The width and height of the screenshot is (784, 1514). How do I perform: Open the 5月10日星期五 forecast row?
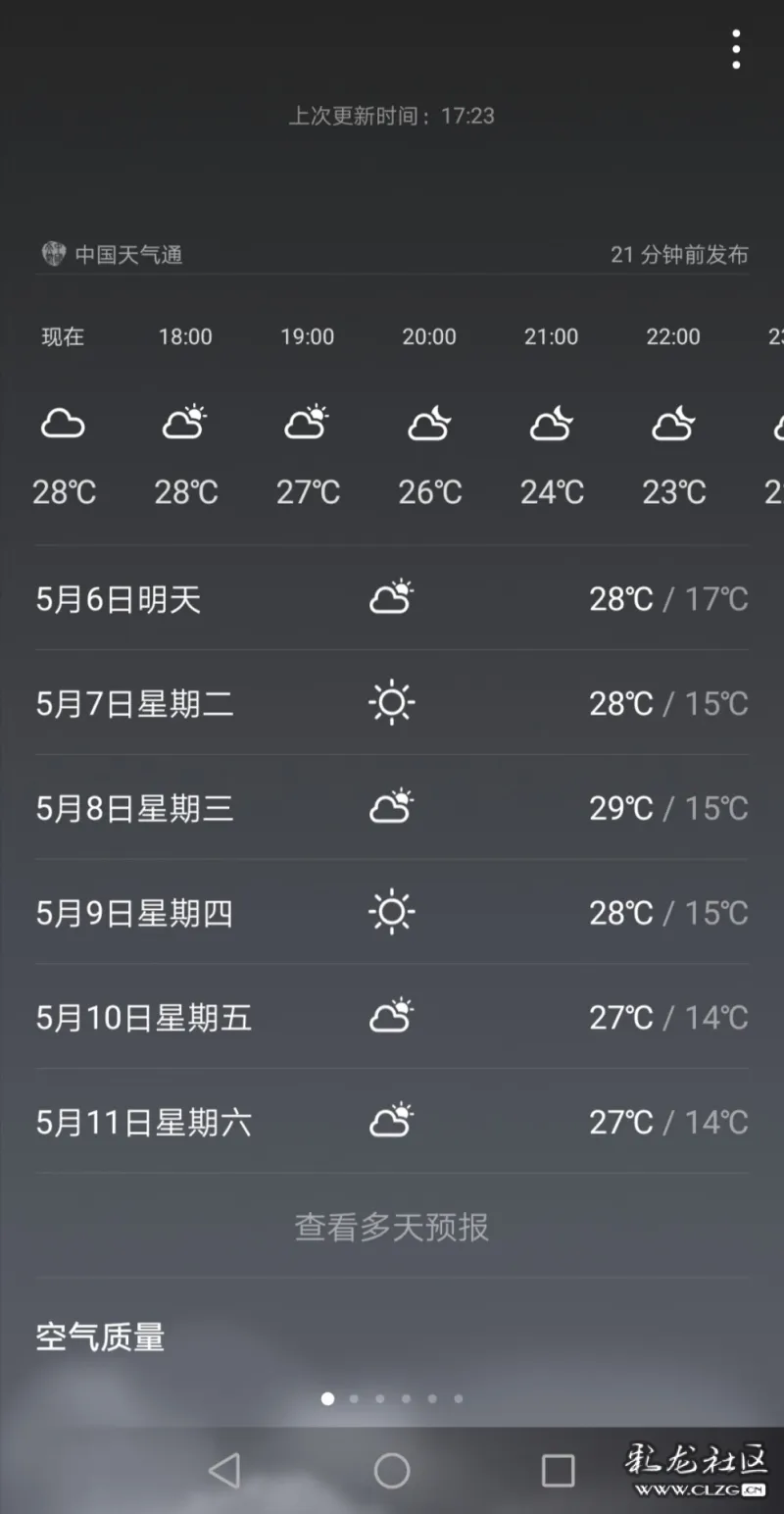pos(392,1018)
